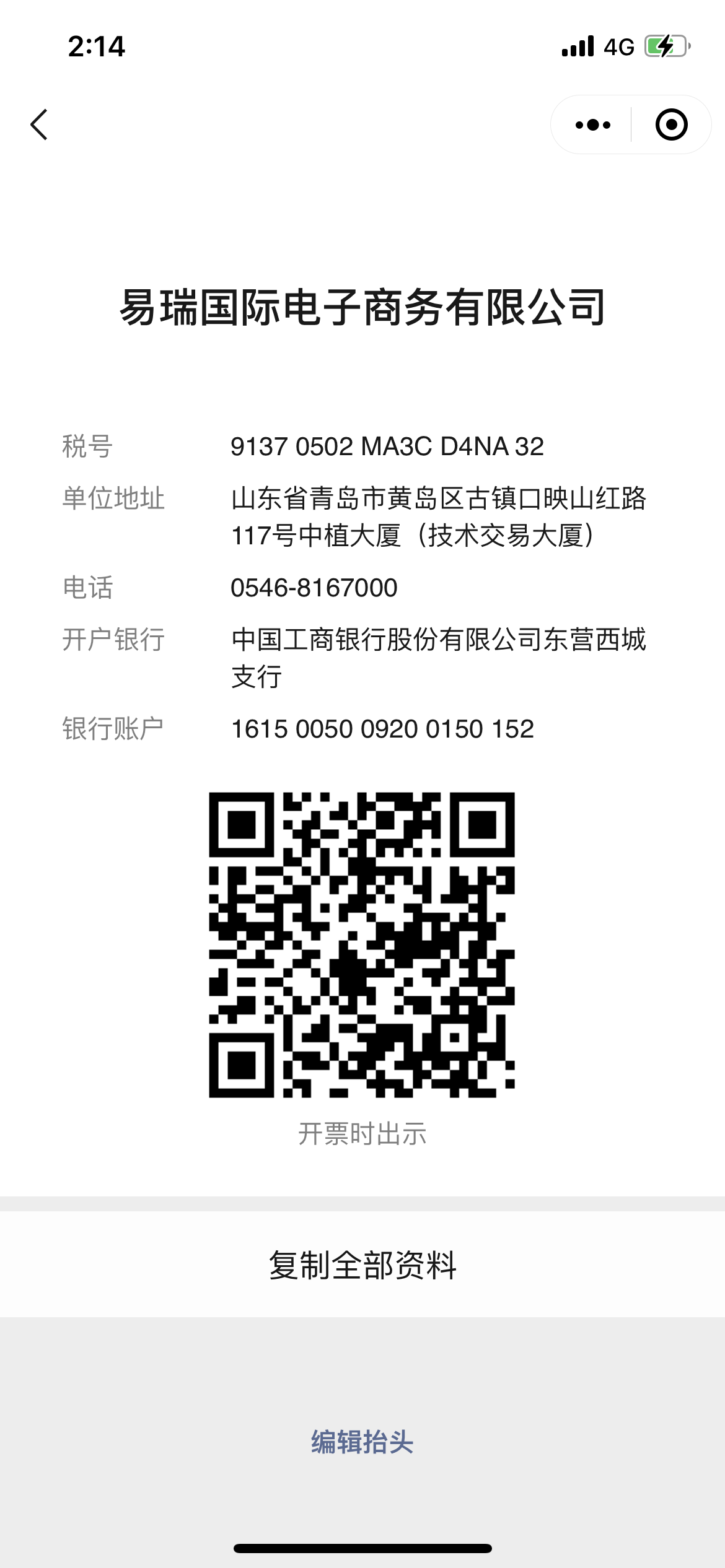This screenshot has height=1568, width=725.
Task: Open 编辑抬头 to edit the invoice title
Action: pyautogui.click(x=362, y=1442)
